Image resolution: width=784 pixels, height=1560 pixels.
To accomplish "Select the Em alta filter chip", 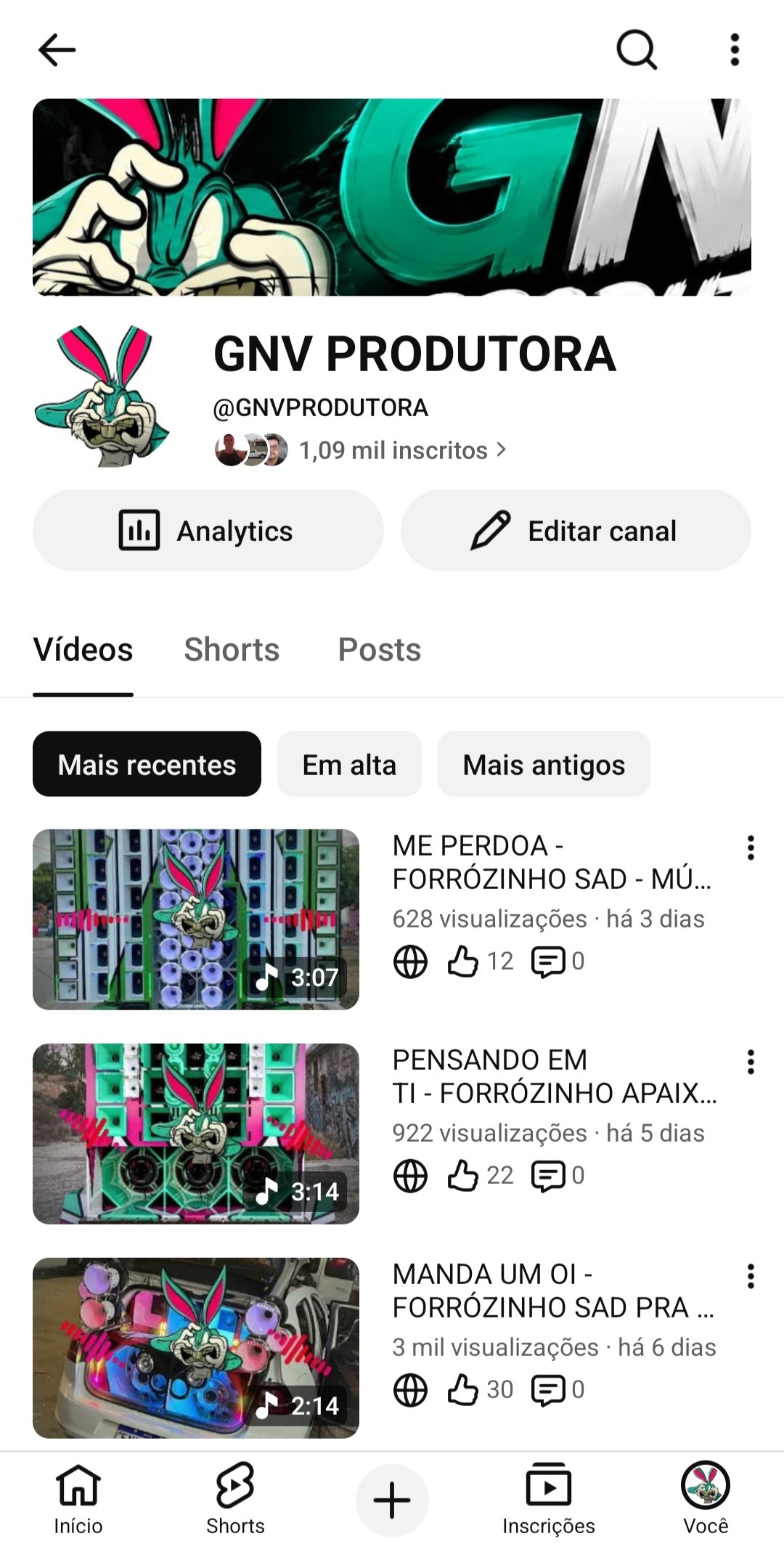I will pyautogui.click(x=349, y=765).
